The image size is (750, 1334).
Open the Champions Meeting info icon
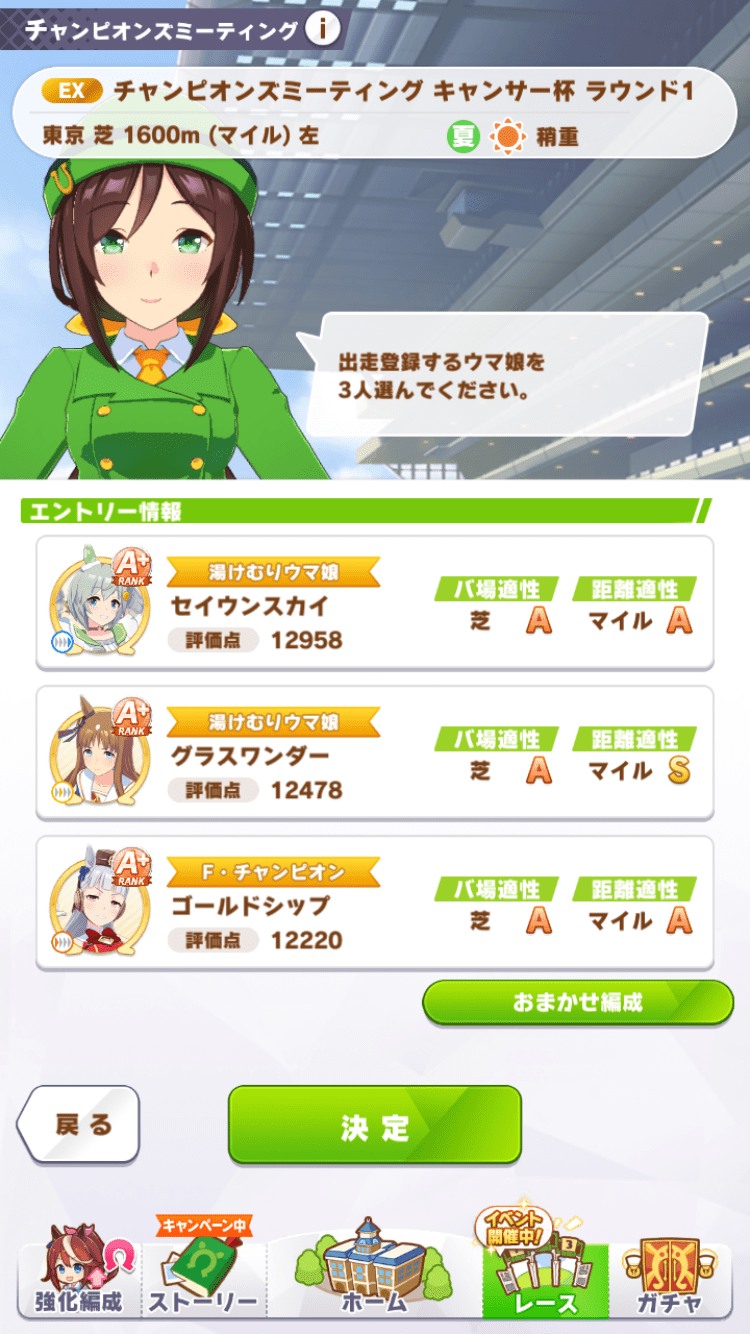point(323,30)
